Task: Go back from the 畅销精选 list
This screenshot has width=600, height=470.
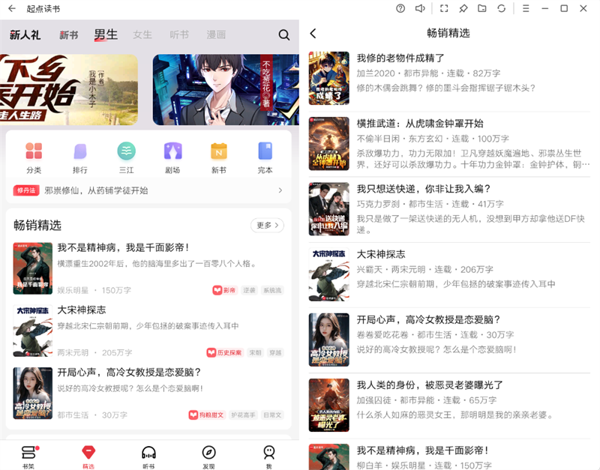Action: click(313, 33)
